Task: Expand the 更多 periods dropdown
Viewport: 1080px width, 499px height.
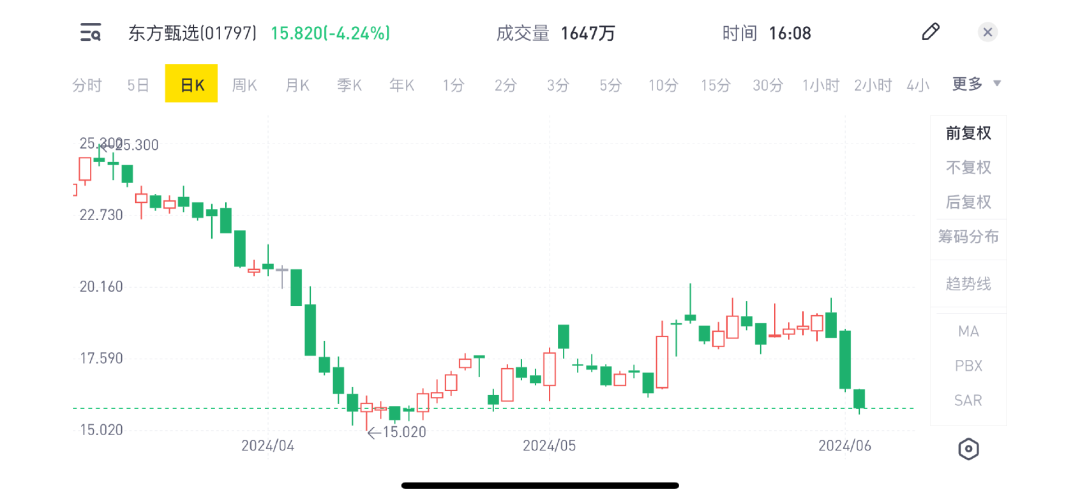Action: (975, 84)
